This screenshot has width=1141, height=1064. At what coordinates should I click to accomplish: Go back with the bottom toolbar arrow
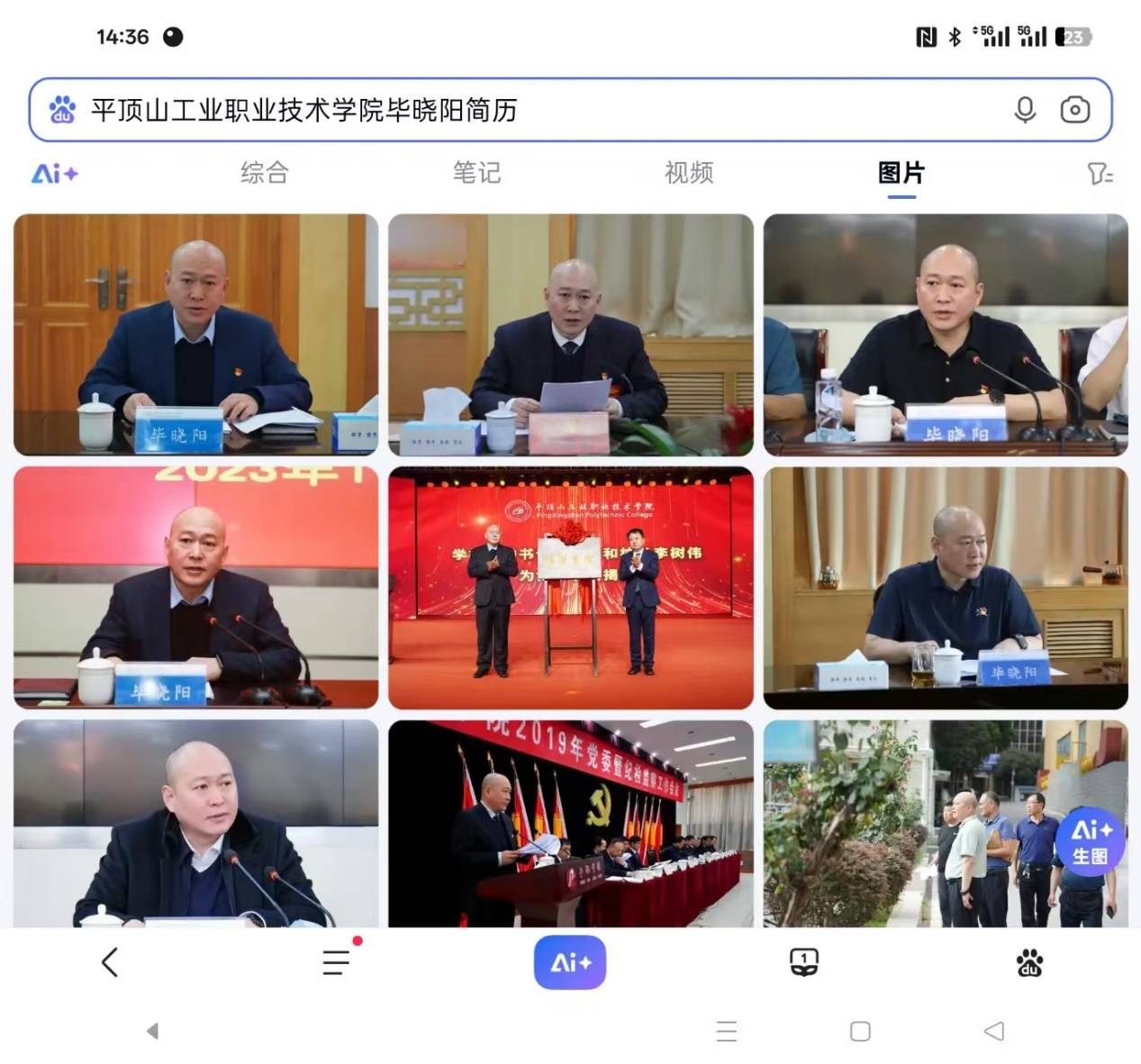pyautogui.click(x=110, y=962)
